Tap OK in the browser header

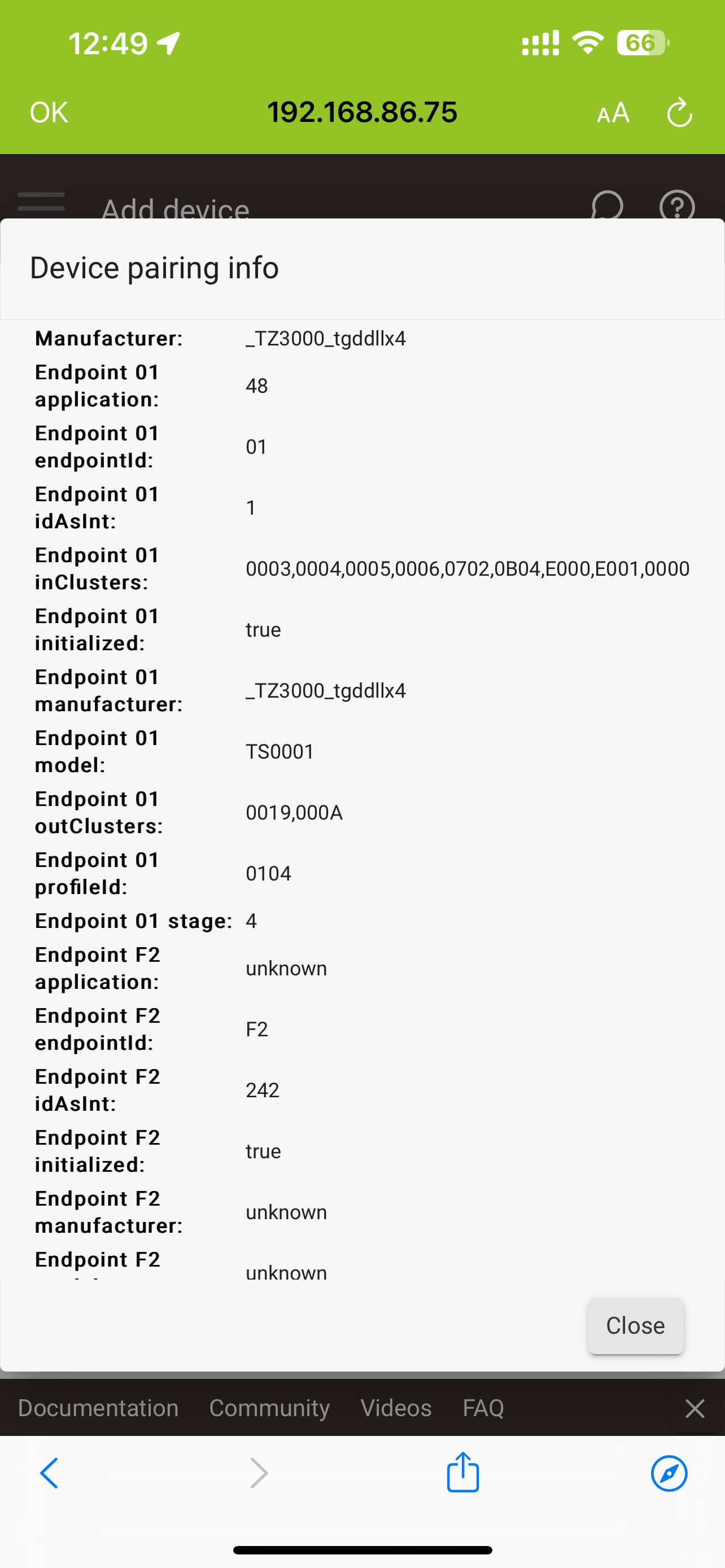(49, 113)
